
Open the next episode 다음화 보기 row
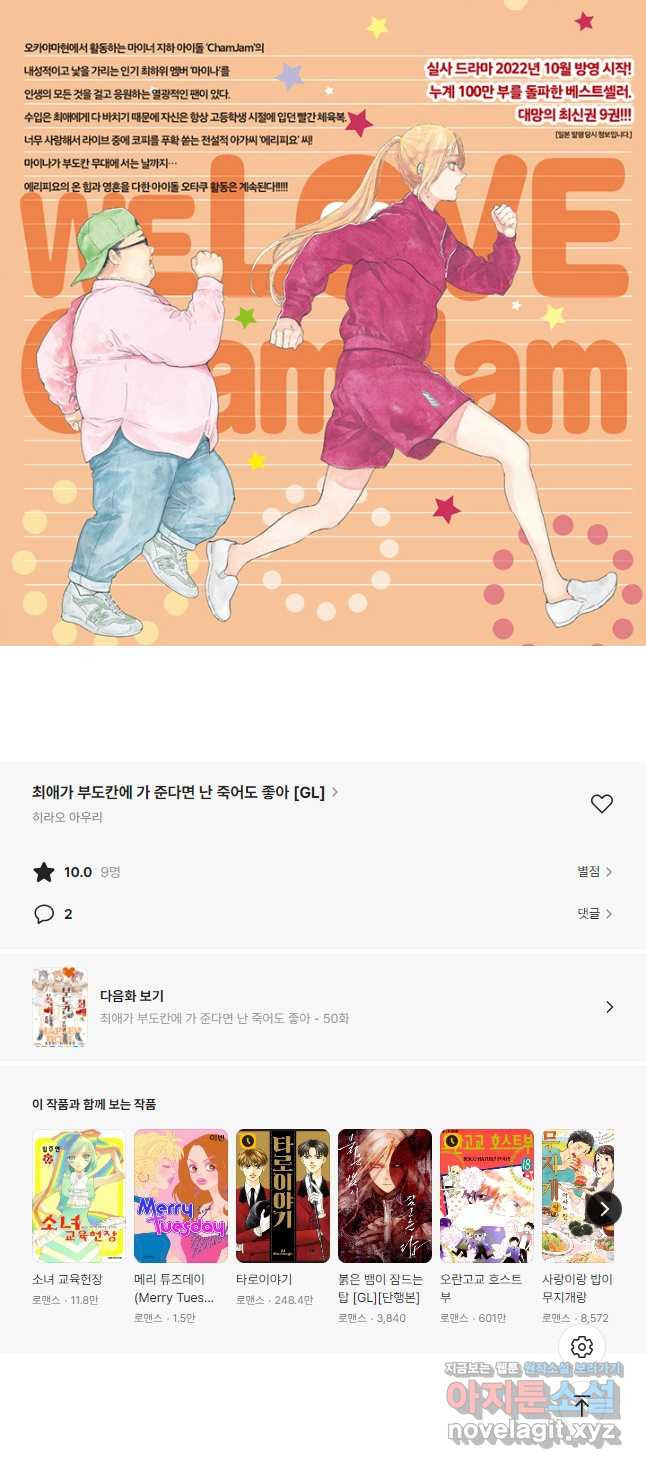click(323, 1007)
